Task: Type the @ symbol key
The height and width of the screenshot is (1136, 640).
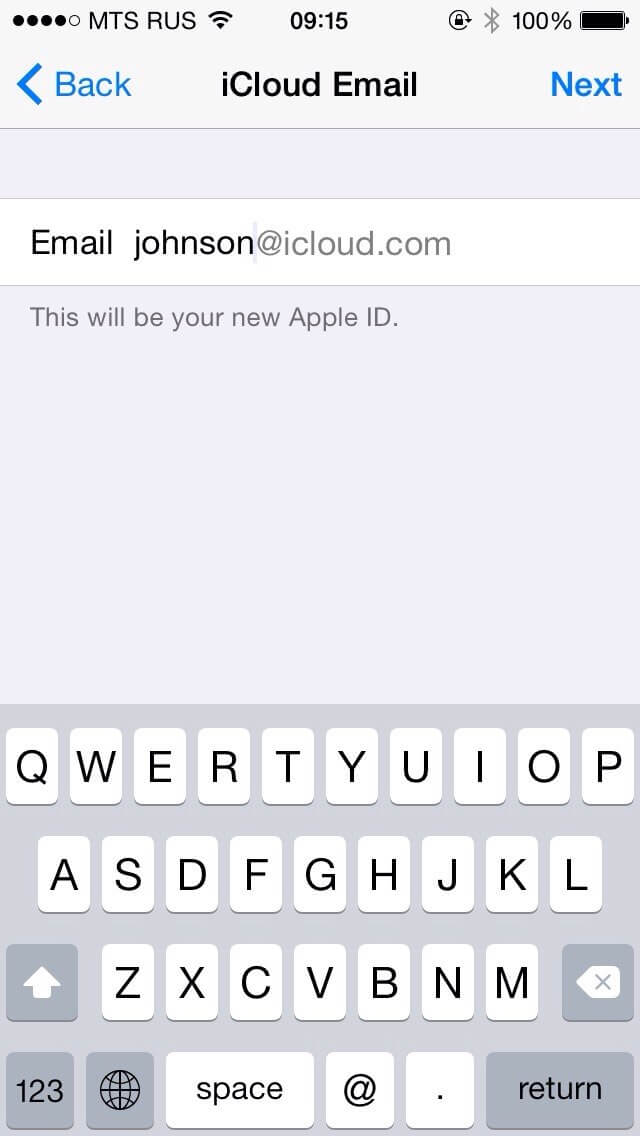Action: (x=360, y=1090)
